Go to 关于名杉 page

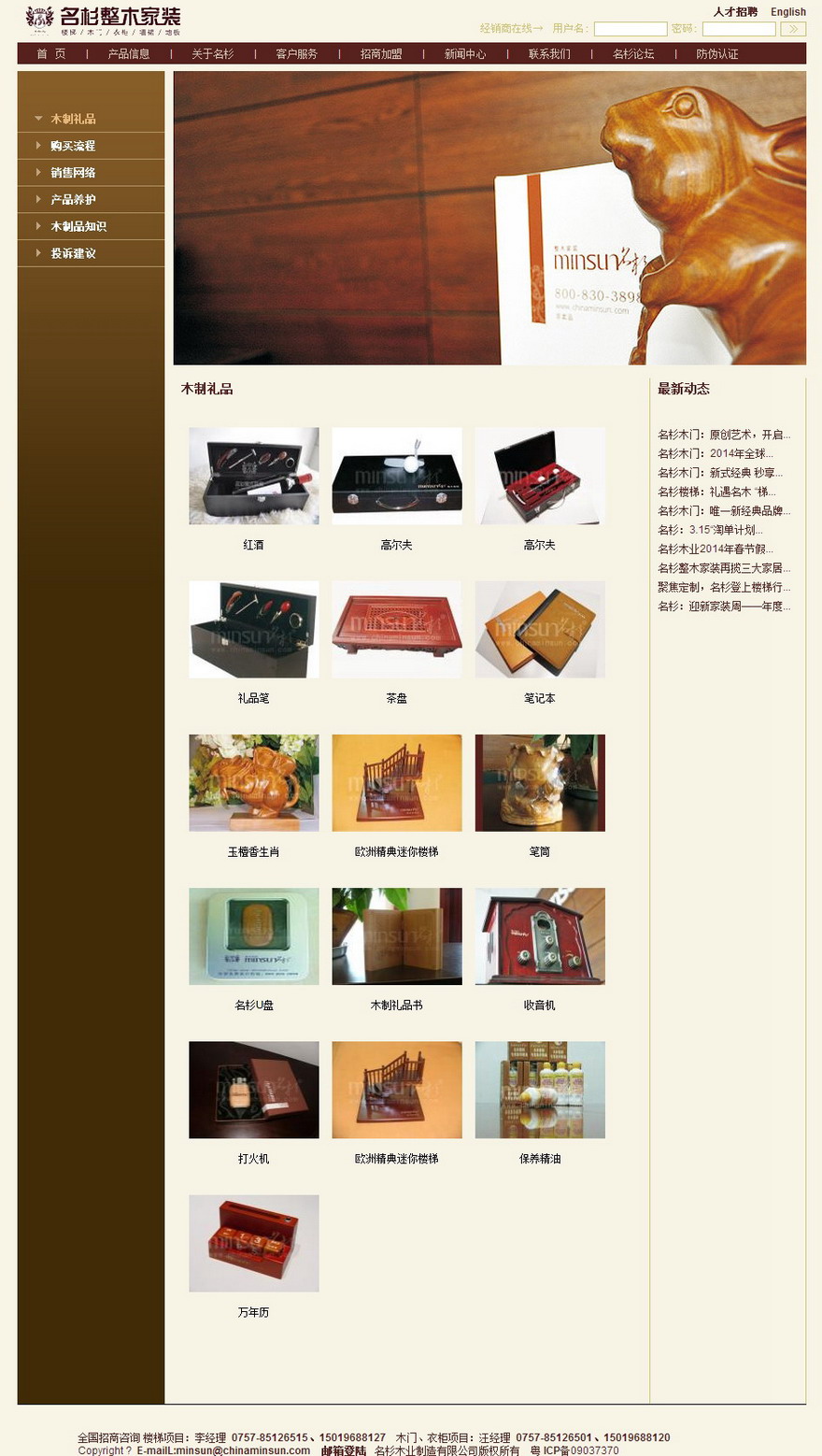tap(213, 54)
